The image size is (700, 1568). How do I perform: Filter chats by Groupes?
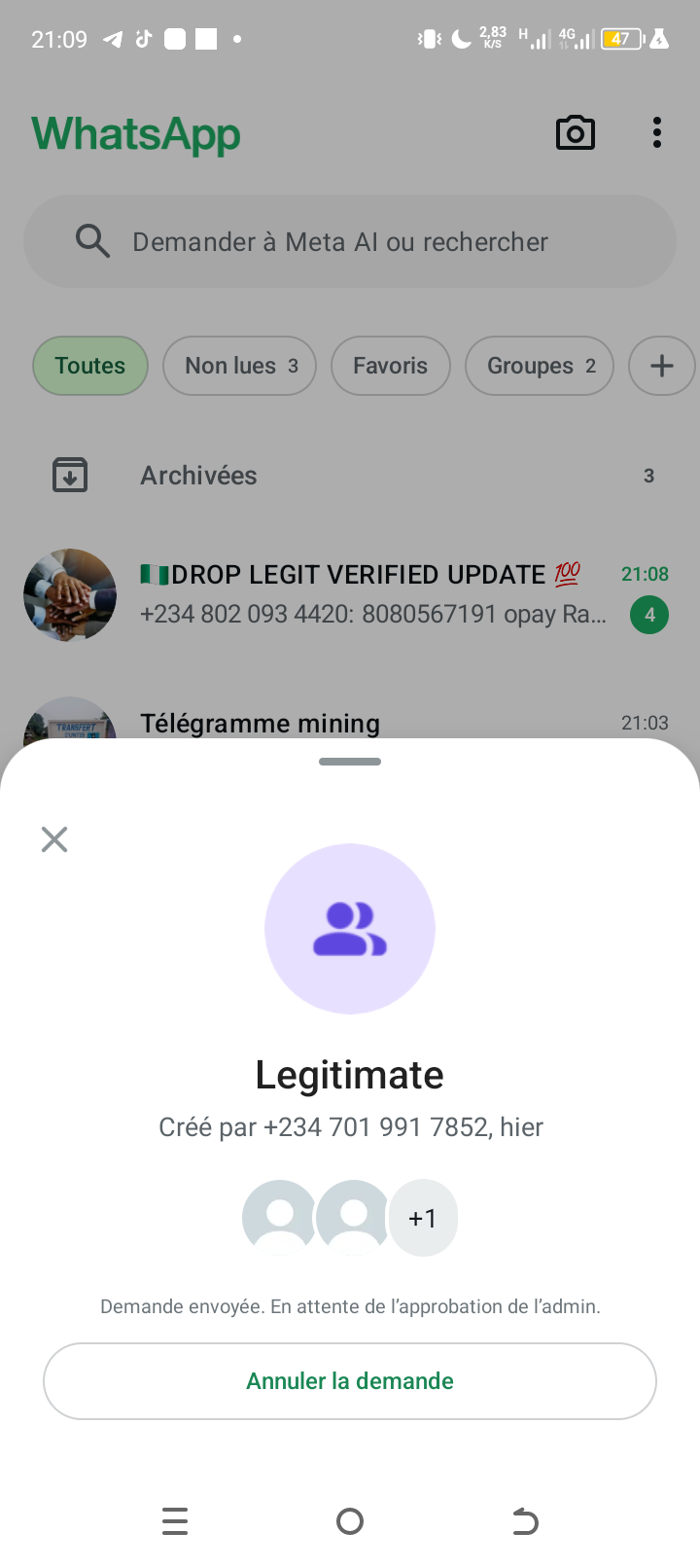click(540, 366)
